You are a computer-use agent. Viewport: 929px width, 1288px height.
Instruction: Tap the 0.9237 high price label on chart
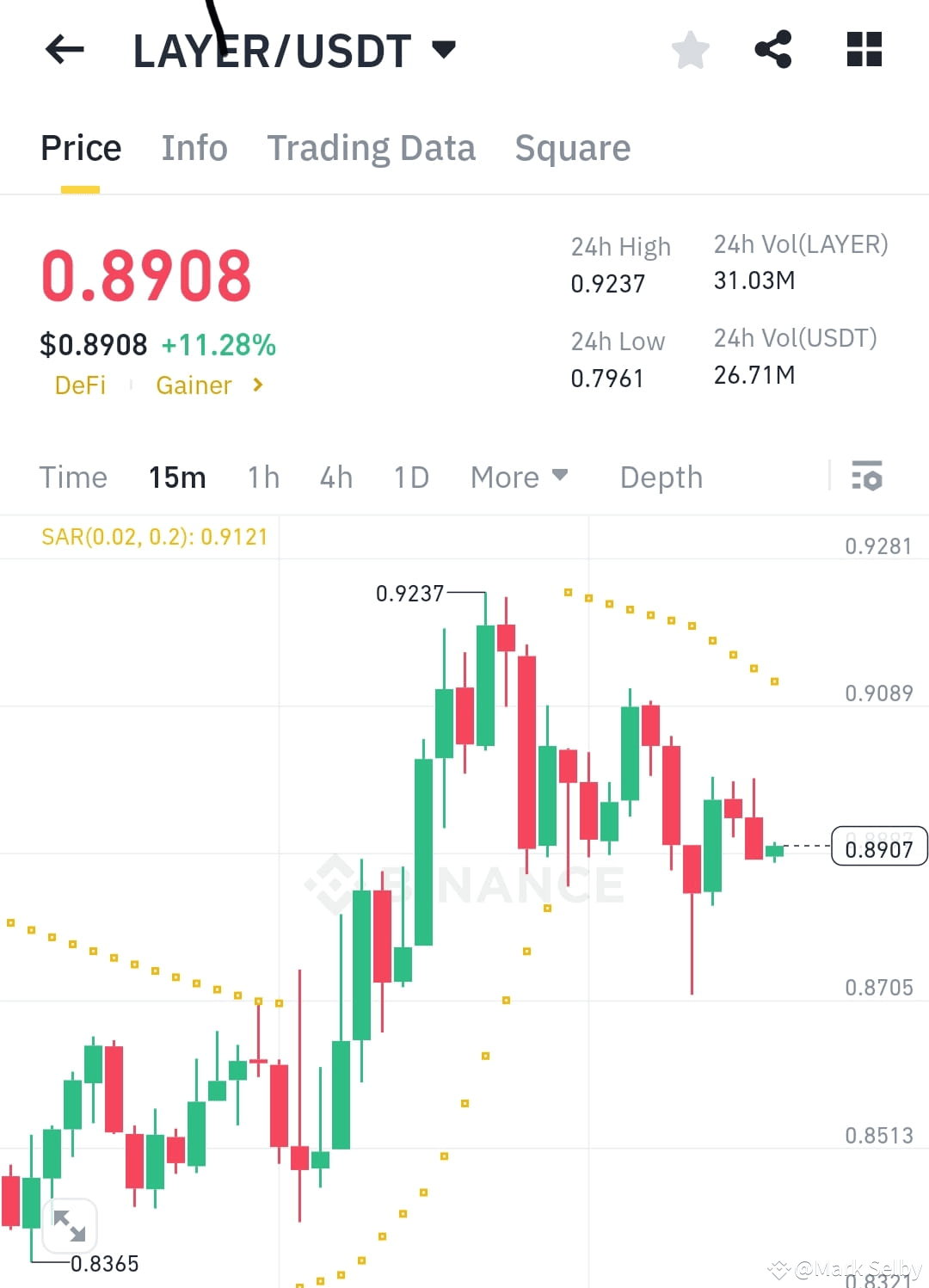click(x=410, y=593)
